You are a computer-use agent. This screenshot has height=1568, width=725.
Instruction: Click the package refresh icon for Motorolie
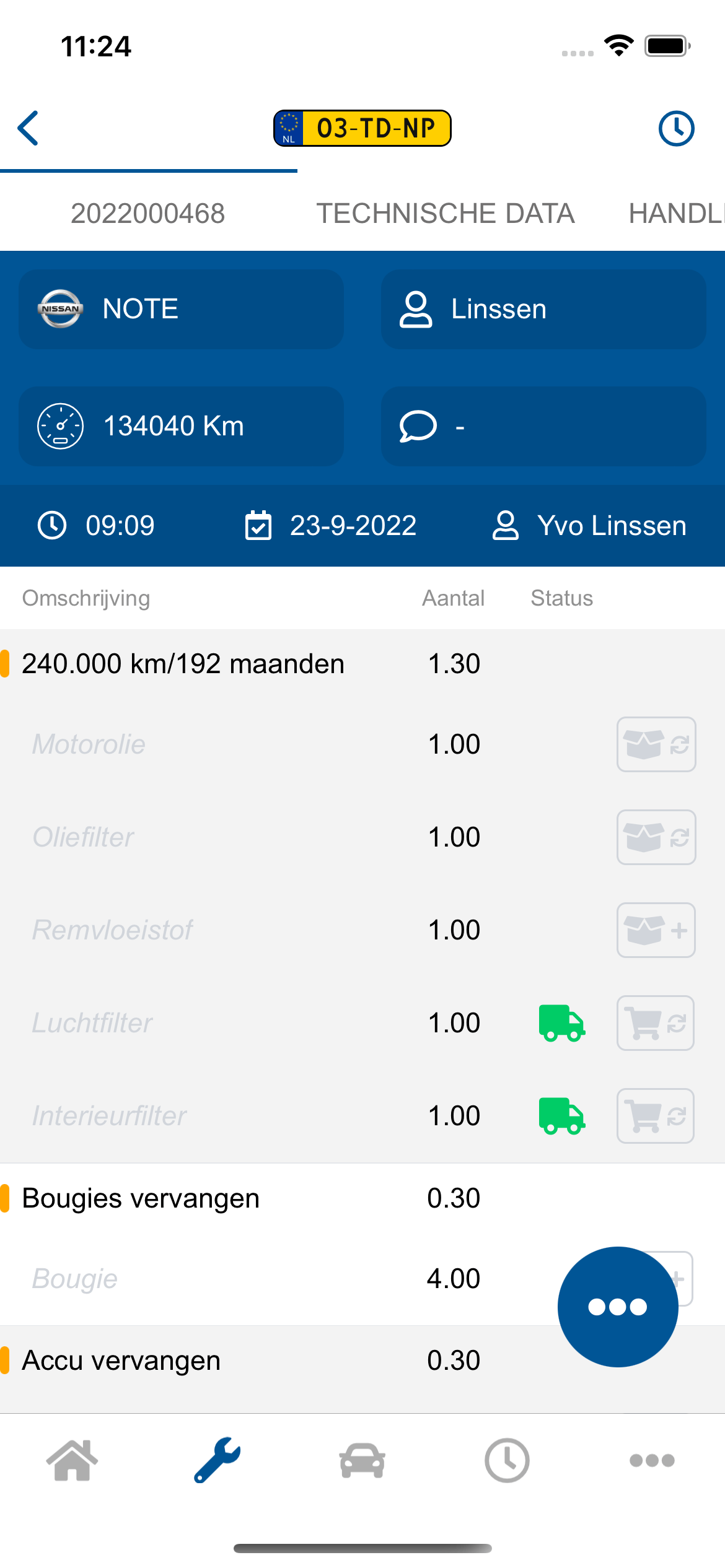[656, 744]
